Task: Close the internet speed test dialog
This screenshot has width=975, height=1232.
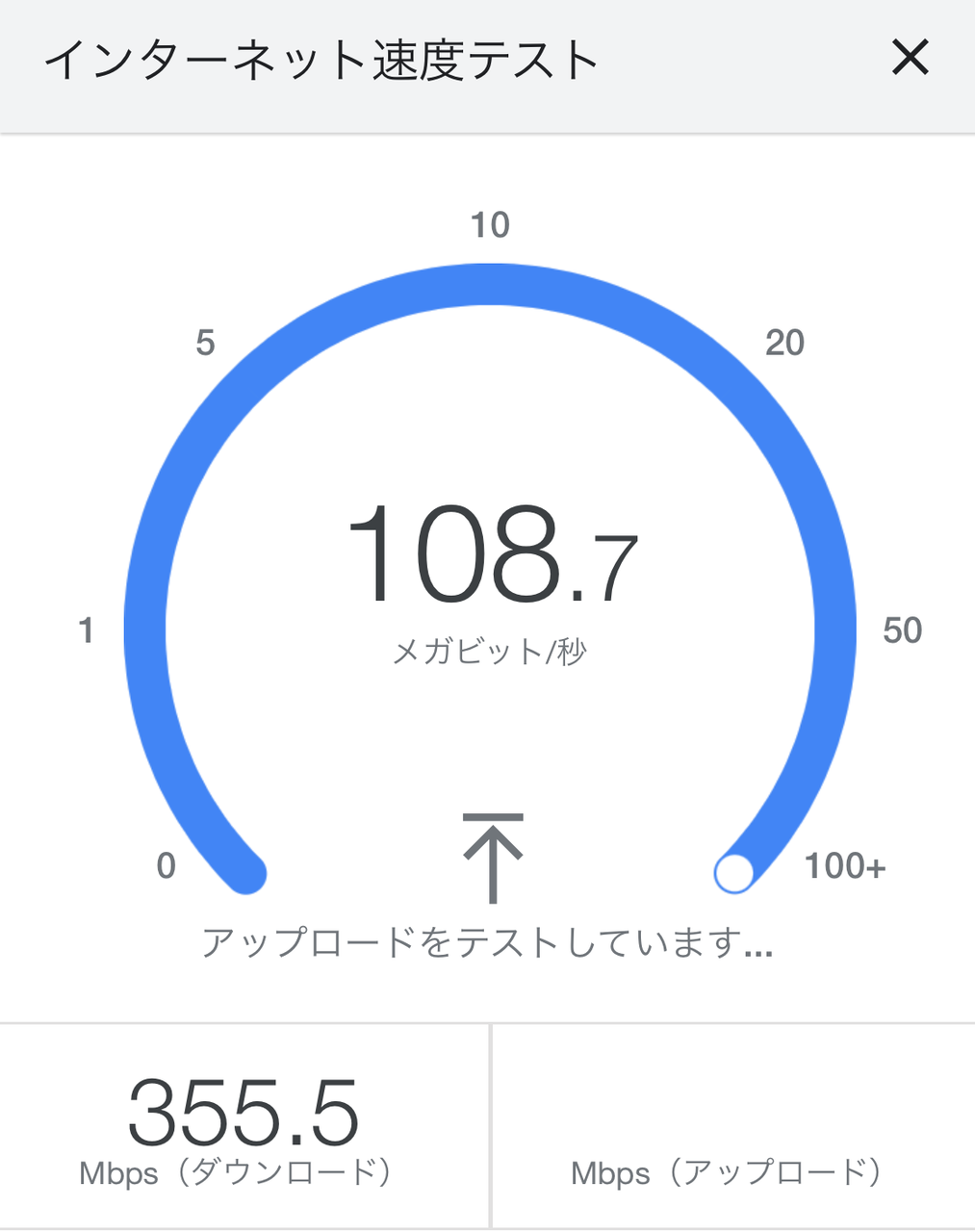Action: point(910,59)
